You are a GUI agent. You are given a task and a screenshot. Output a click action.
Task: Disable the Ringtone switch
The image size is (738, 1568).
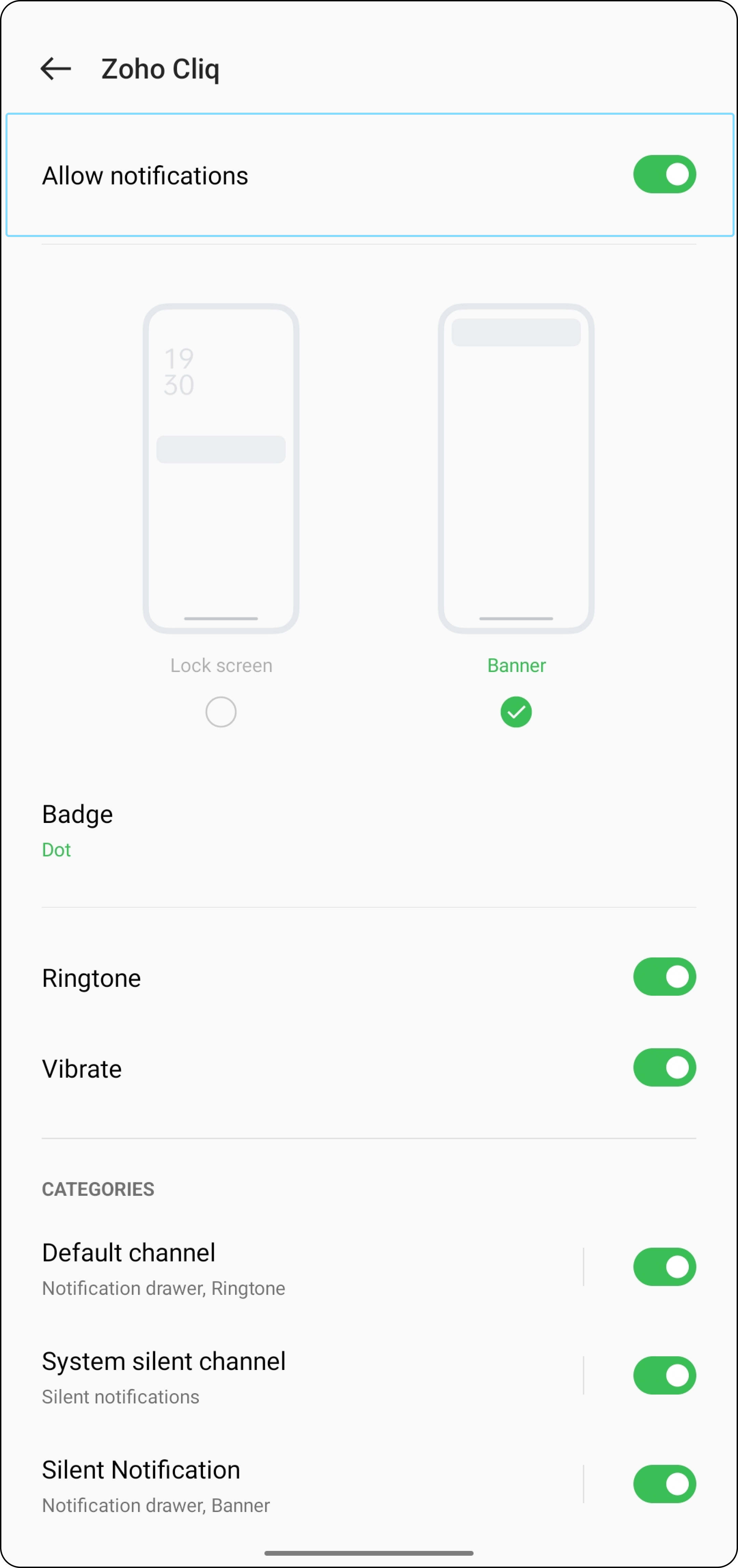(x=664, y=977)
